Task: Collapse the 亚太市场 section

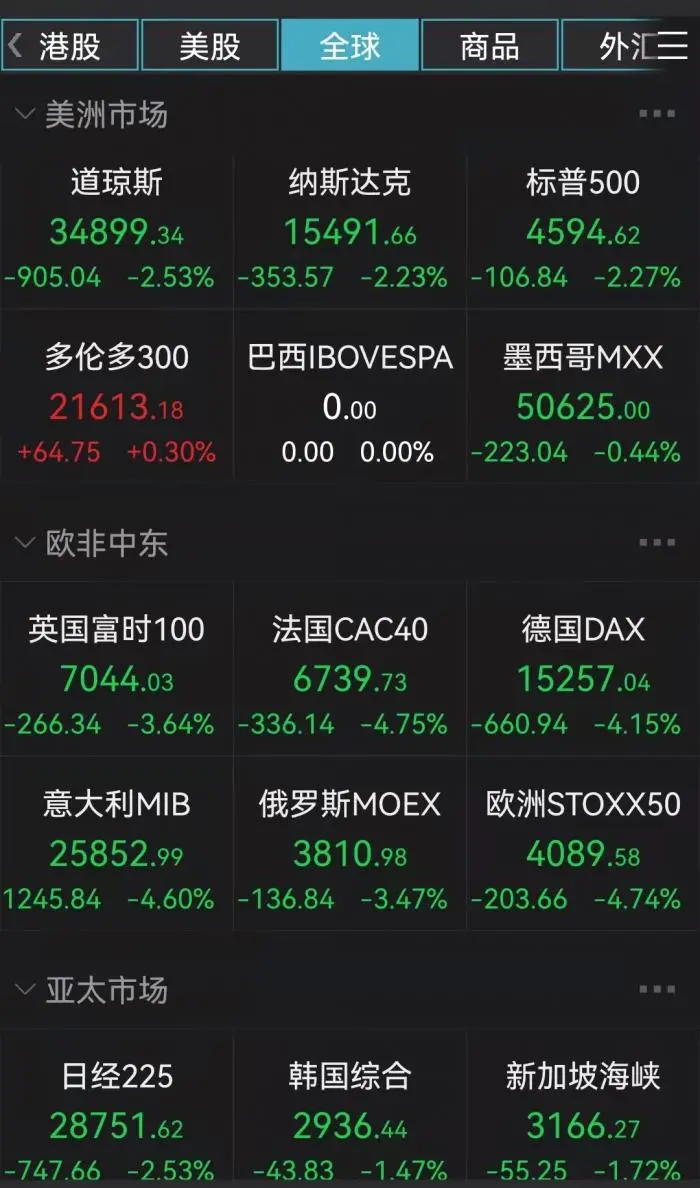Action: click(24, 990)
